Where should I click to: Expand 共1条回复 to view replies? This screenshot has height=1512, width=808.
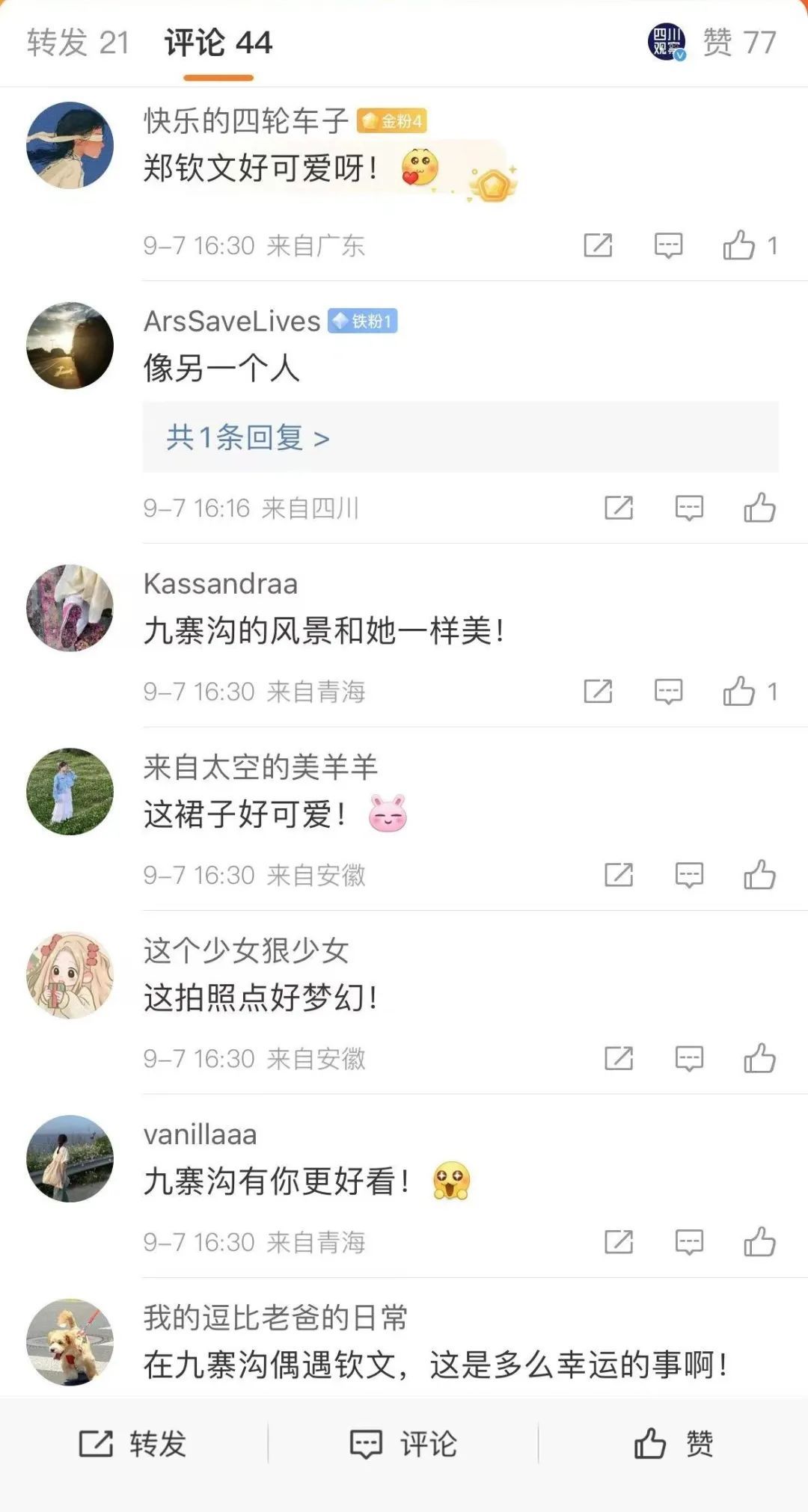247,438
